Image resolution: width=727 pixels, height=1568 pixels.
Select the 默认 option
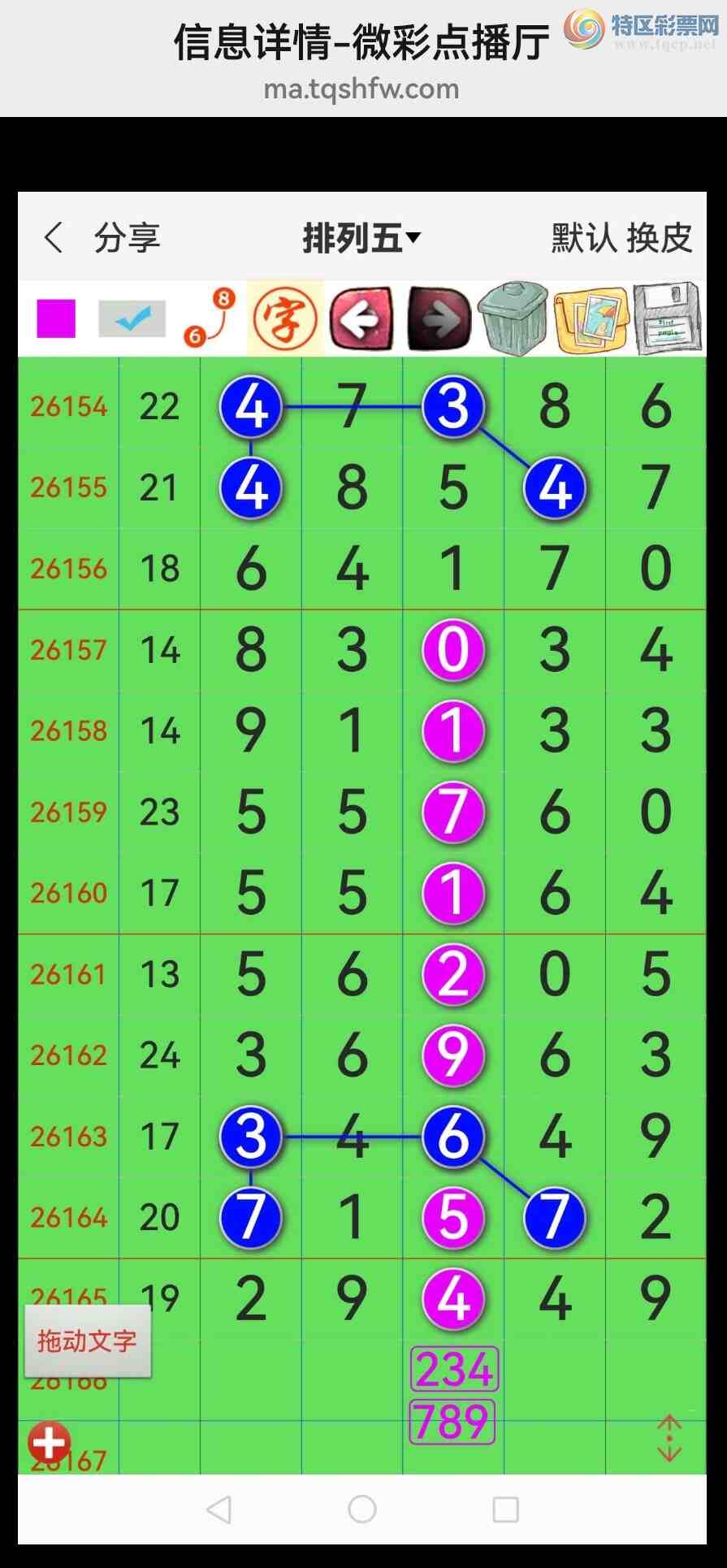pyautogui.click(x=584, y=238)
